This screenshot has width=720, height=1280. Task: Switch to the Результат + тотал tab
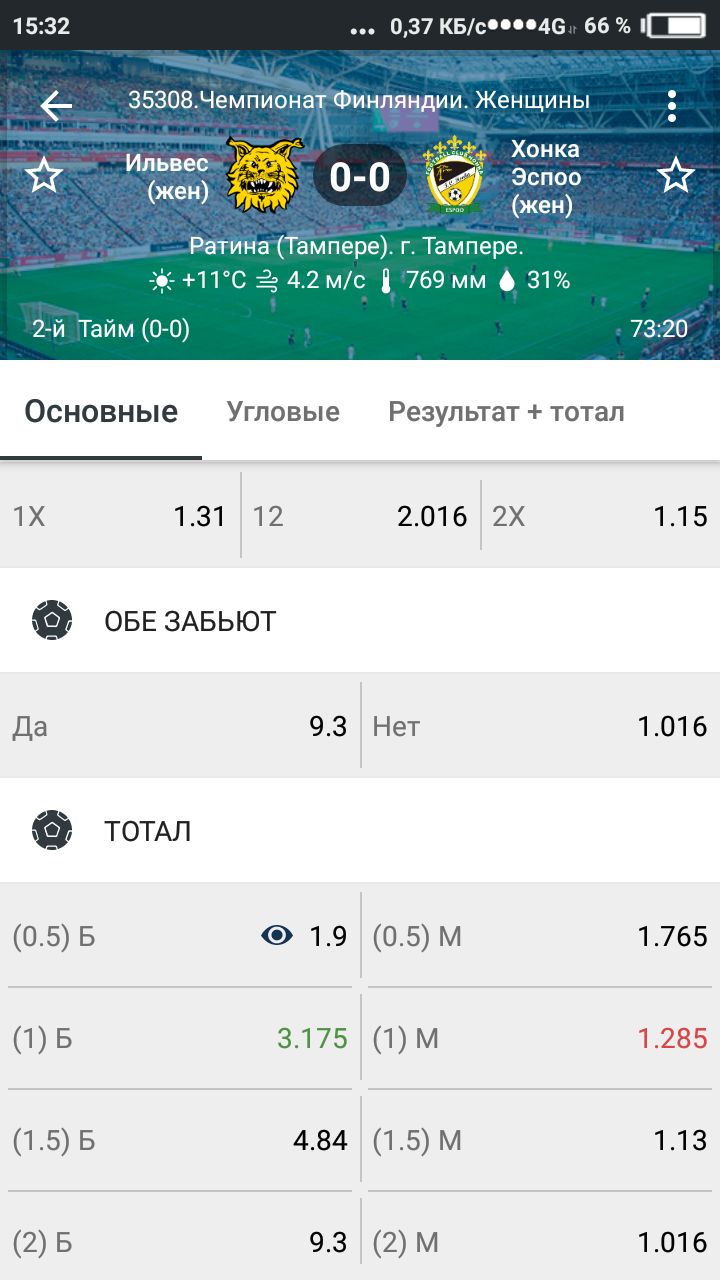506,412
